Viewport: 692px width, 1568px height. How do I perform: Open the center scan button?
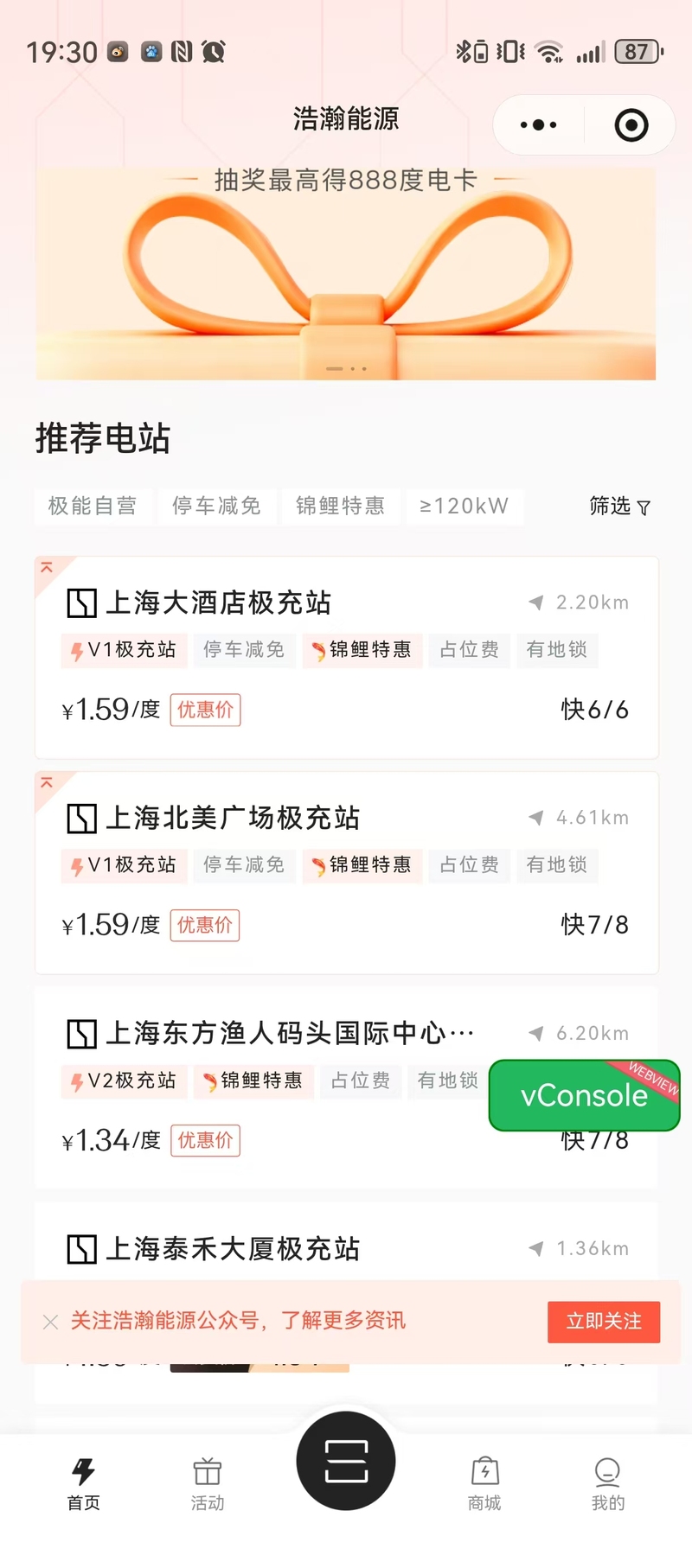346,1461
